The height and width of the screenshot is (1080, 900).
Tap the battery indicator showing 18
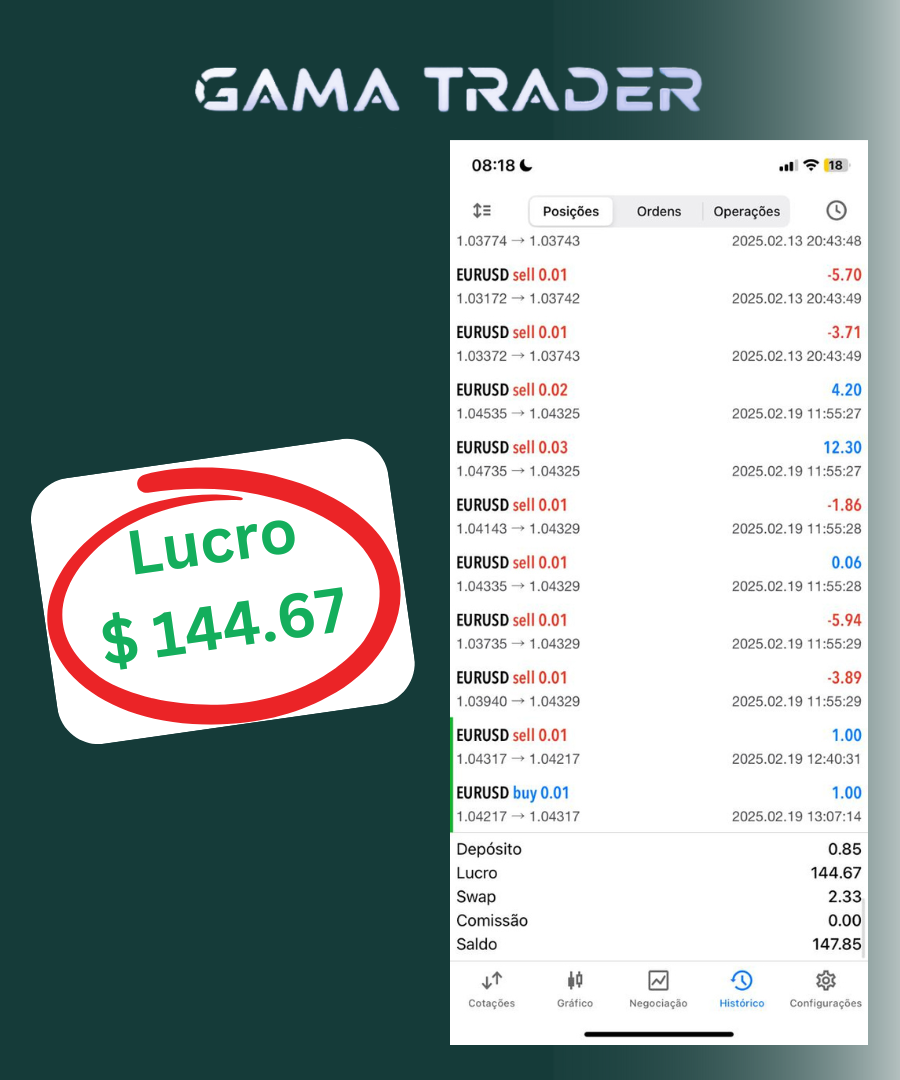tap(834, 165)
